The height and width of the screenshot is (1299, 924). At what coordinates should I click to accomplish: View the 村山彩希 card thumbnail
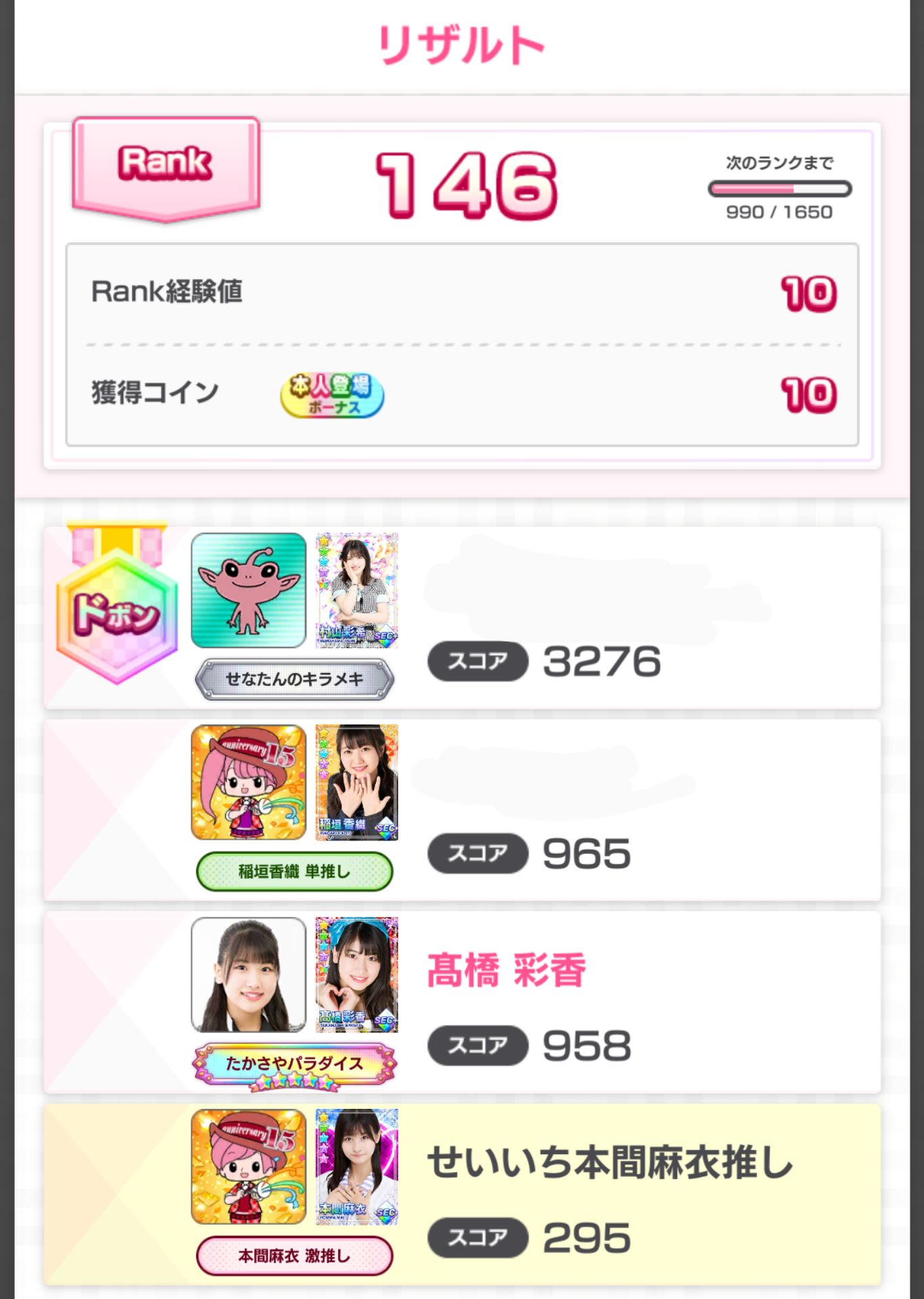click(356, 591)
